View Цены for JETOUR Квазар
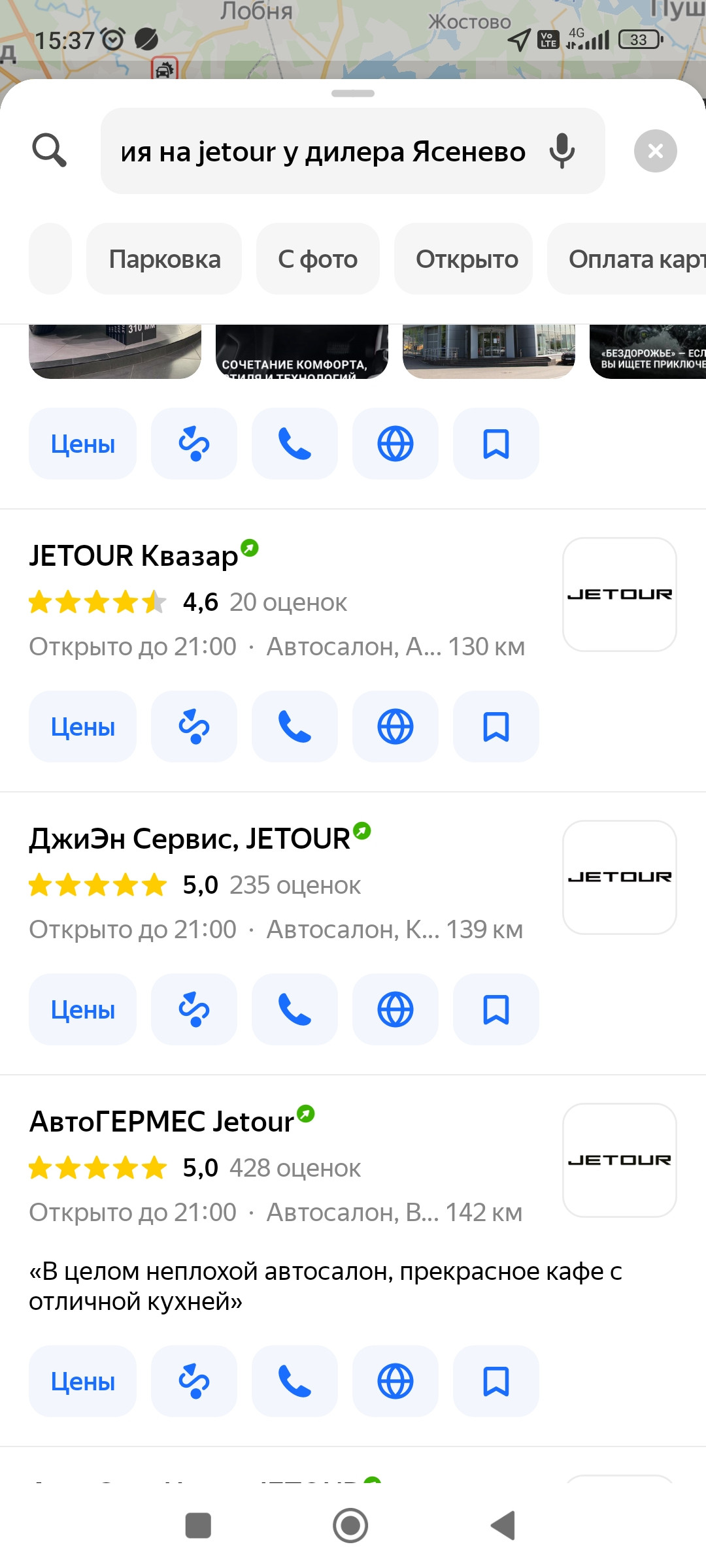The width and height of the screenshot is (706, 1568). point(83,727)
